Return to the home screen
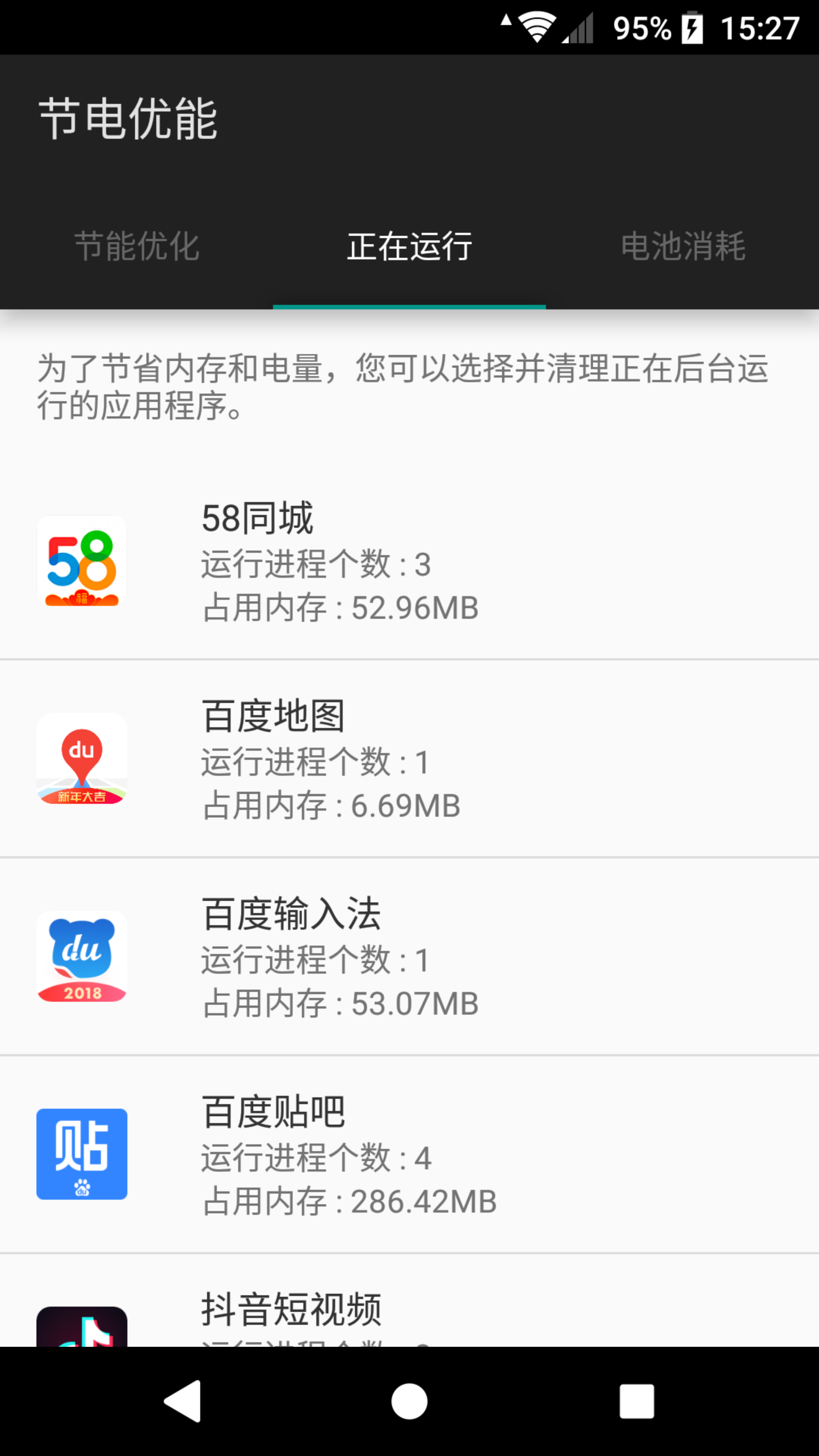Viewport: 819px width, 1456px height. [x=409, y=1401]
